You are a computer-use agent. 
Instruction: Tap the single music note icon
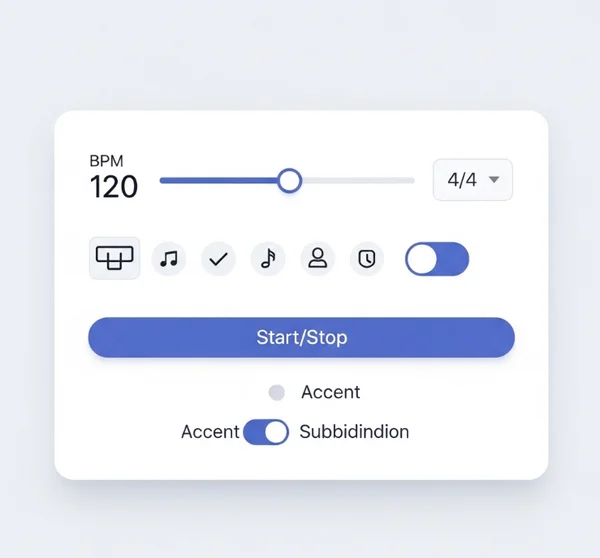coord(267,259)
